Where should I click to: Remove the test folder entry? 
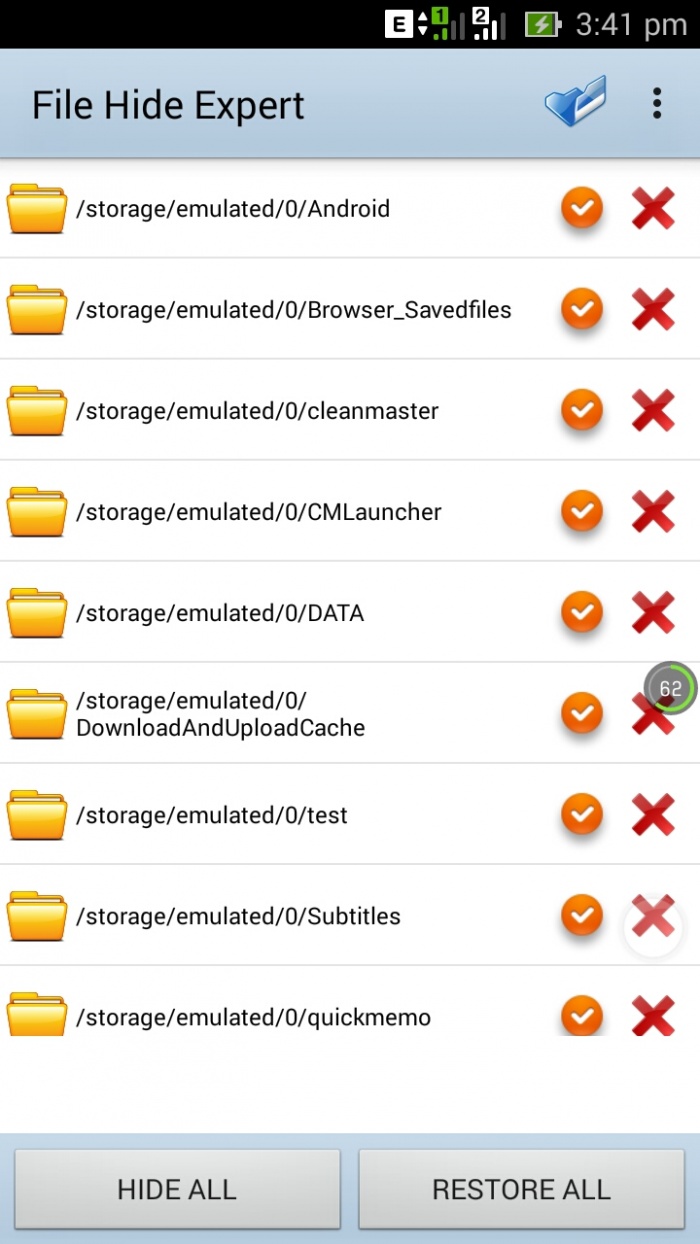653,815
